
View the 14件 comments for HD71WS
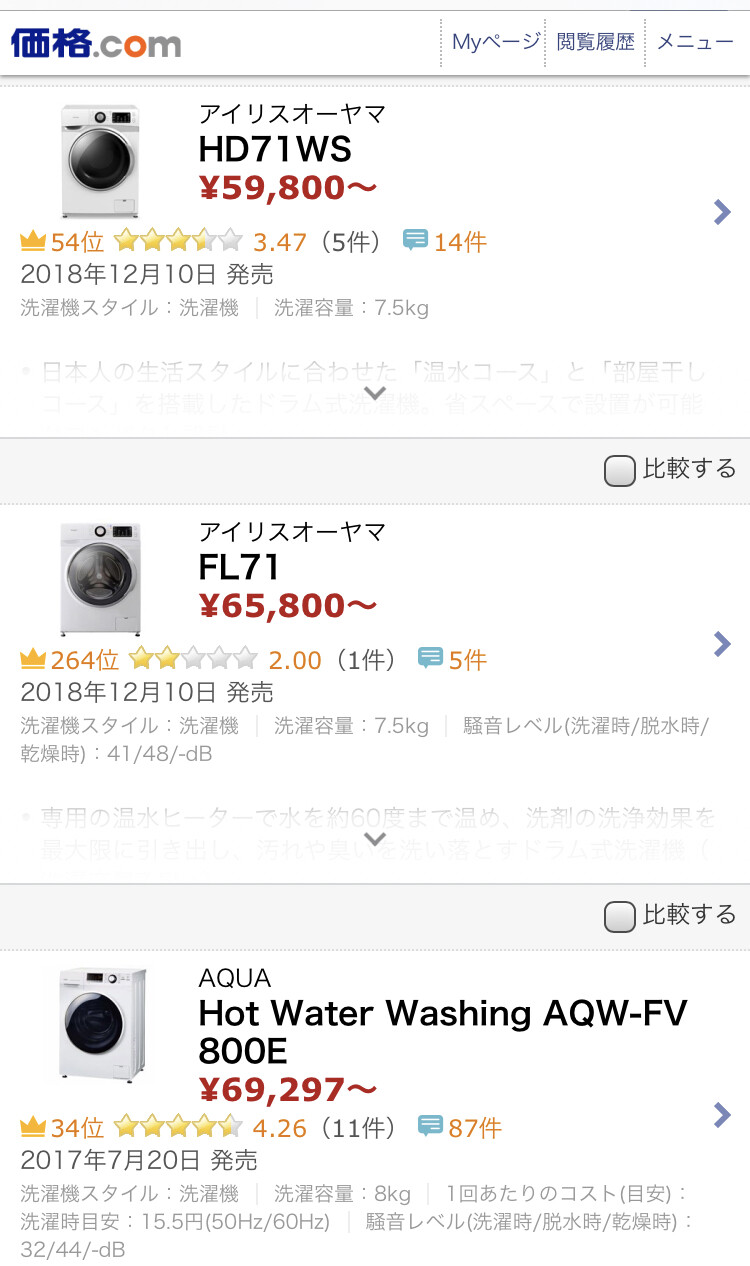coord(446,241)
